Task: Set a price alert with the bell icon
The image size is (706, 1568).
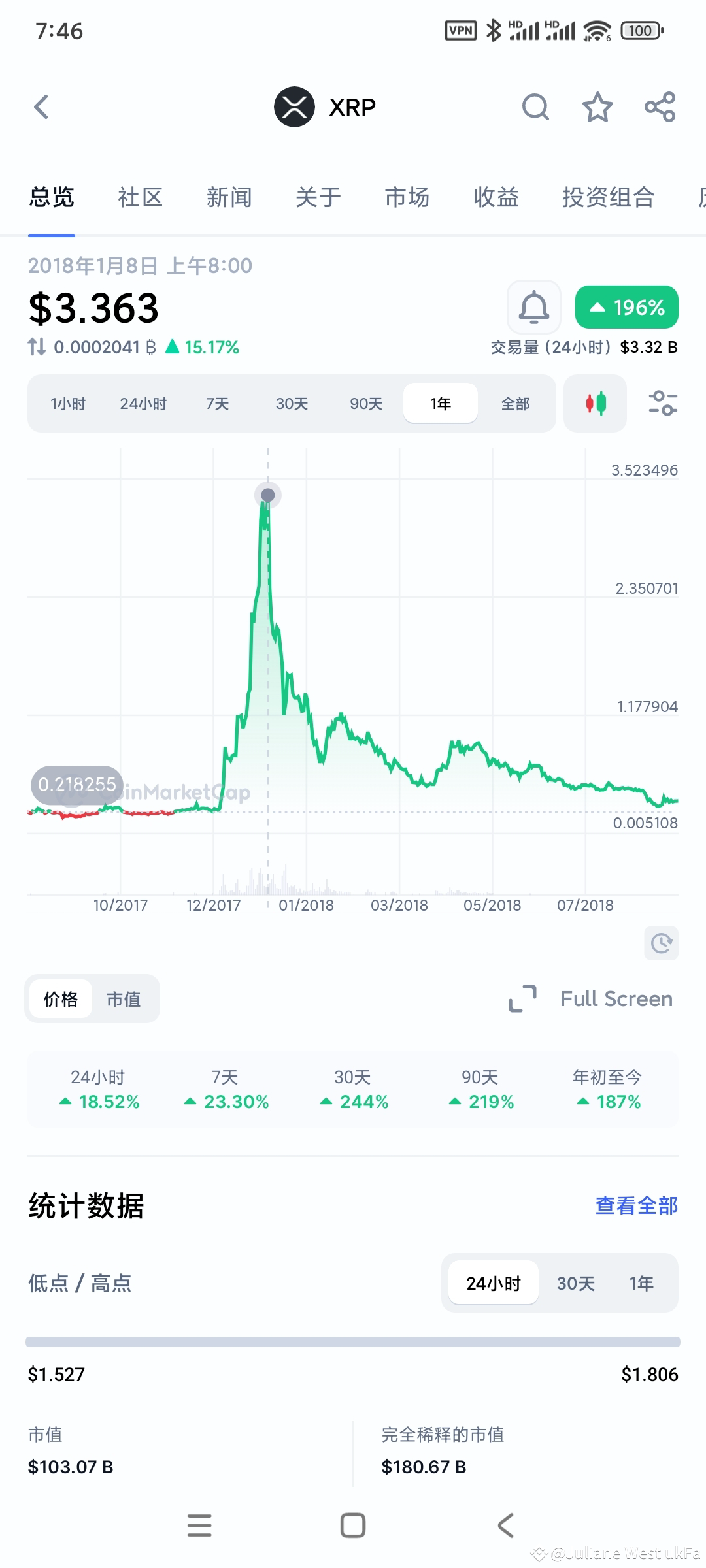Action: tap(534, 306)
